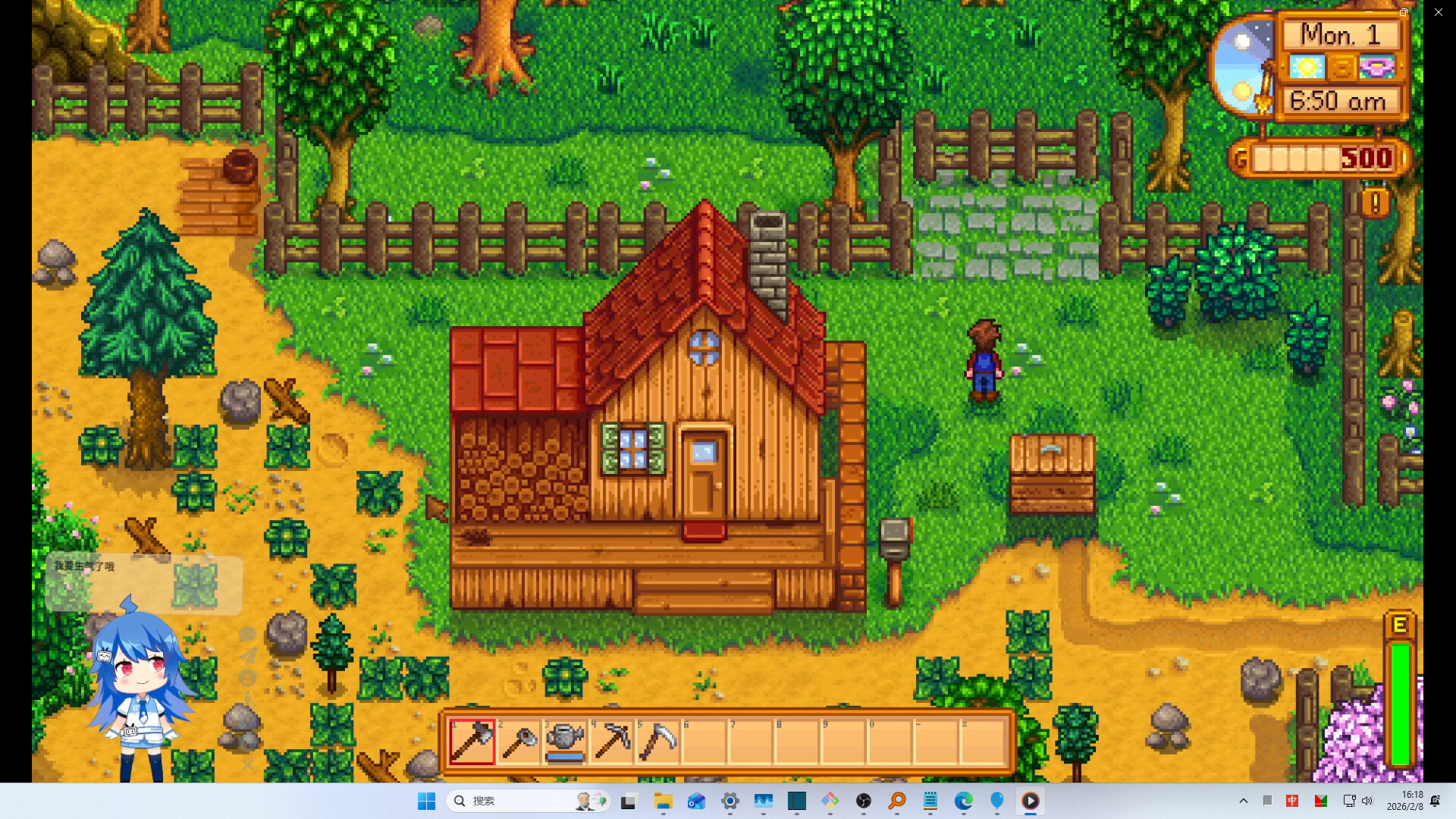Image resolution: width=1456 pixels, height=819 pixels.
Task: Close the game window
Action: (1438, 12)
